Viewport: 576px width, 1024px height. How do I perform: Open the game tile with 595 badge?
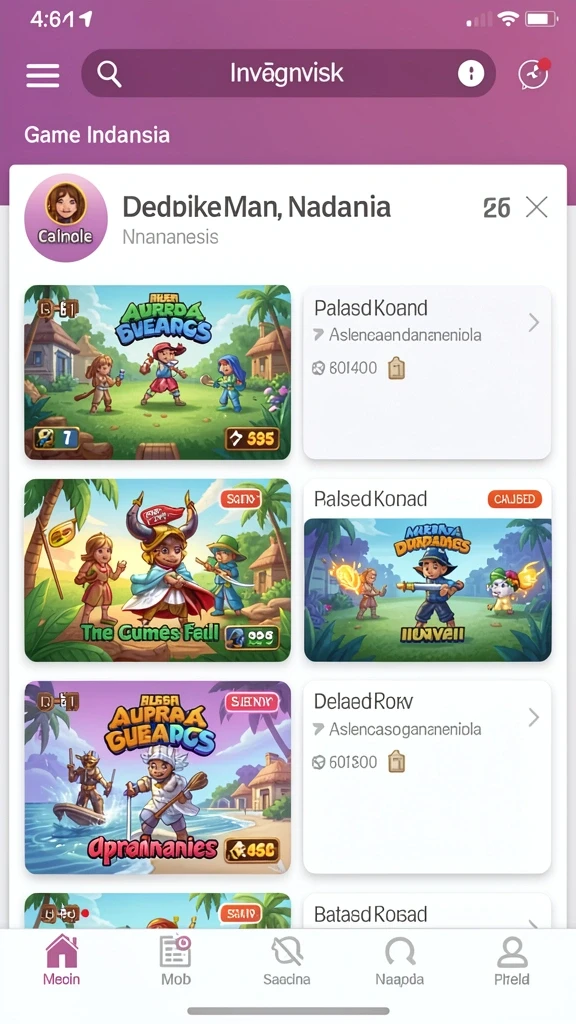tap(157, 372)
